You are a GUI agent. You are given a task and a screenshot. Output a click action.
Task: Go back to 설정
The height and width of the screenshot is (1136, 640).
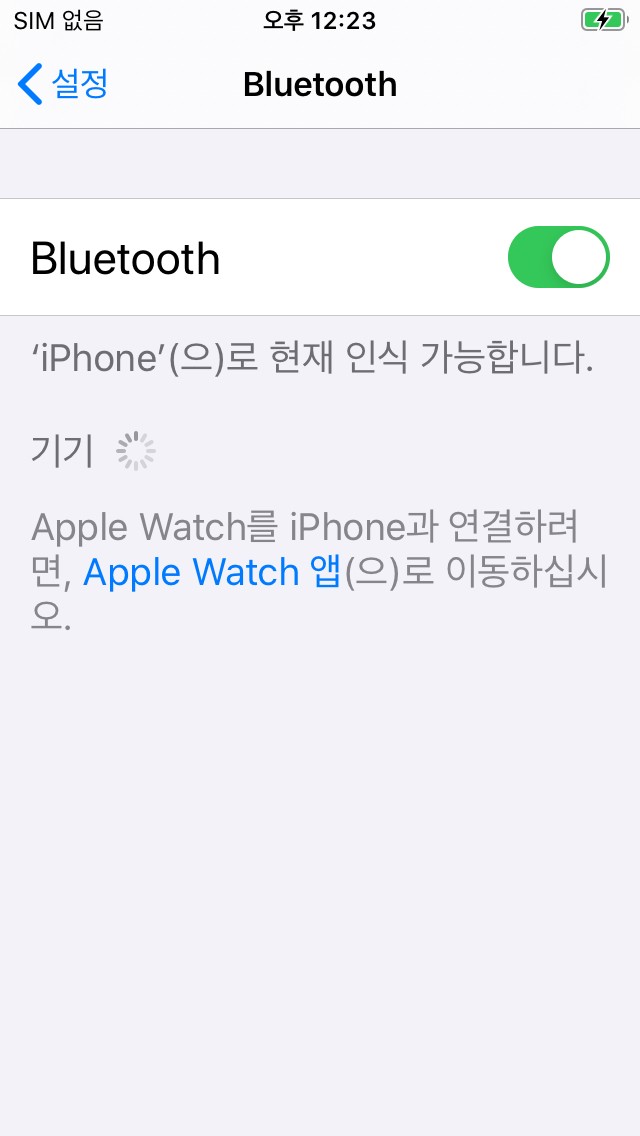[63, 85]
